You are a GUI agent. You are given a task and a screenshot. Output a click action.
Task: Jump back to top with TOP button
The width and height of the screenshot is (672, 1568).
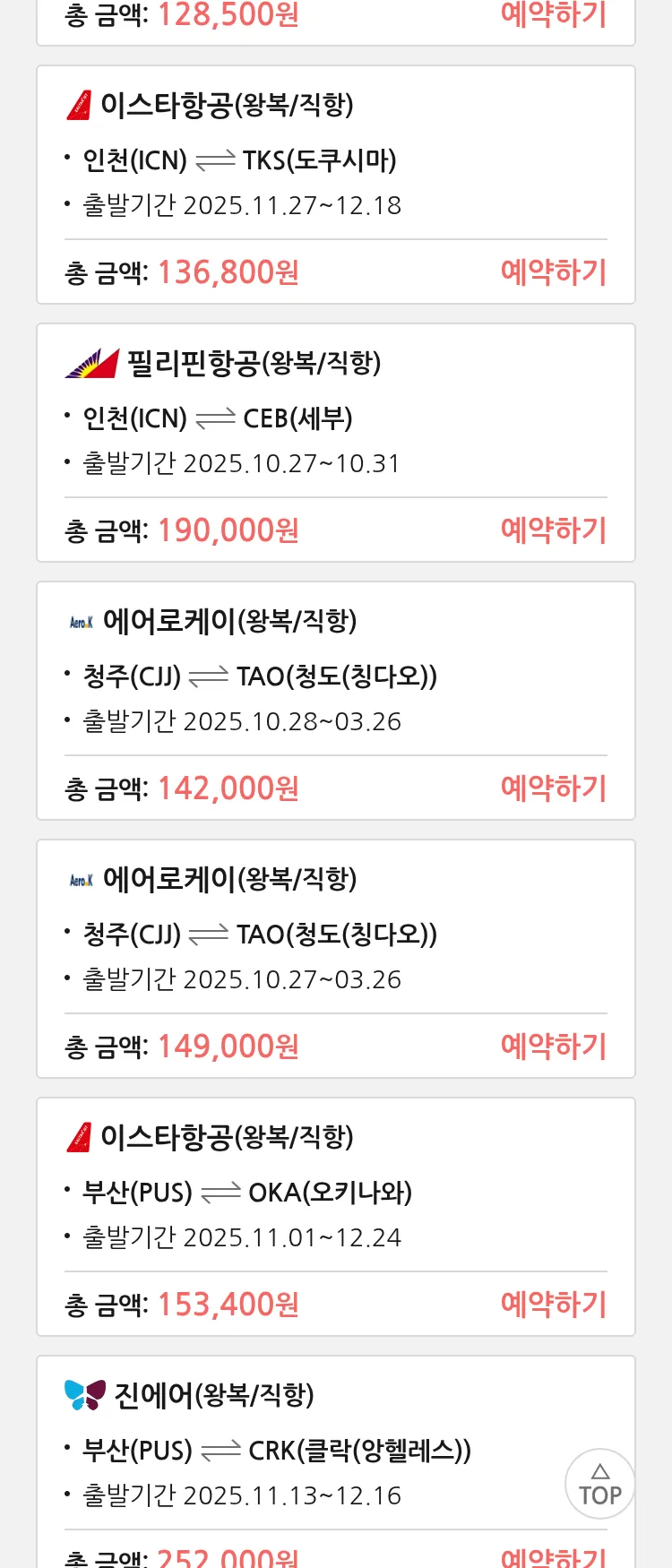(599, 1484)
